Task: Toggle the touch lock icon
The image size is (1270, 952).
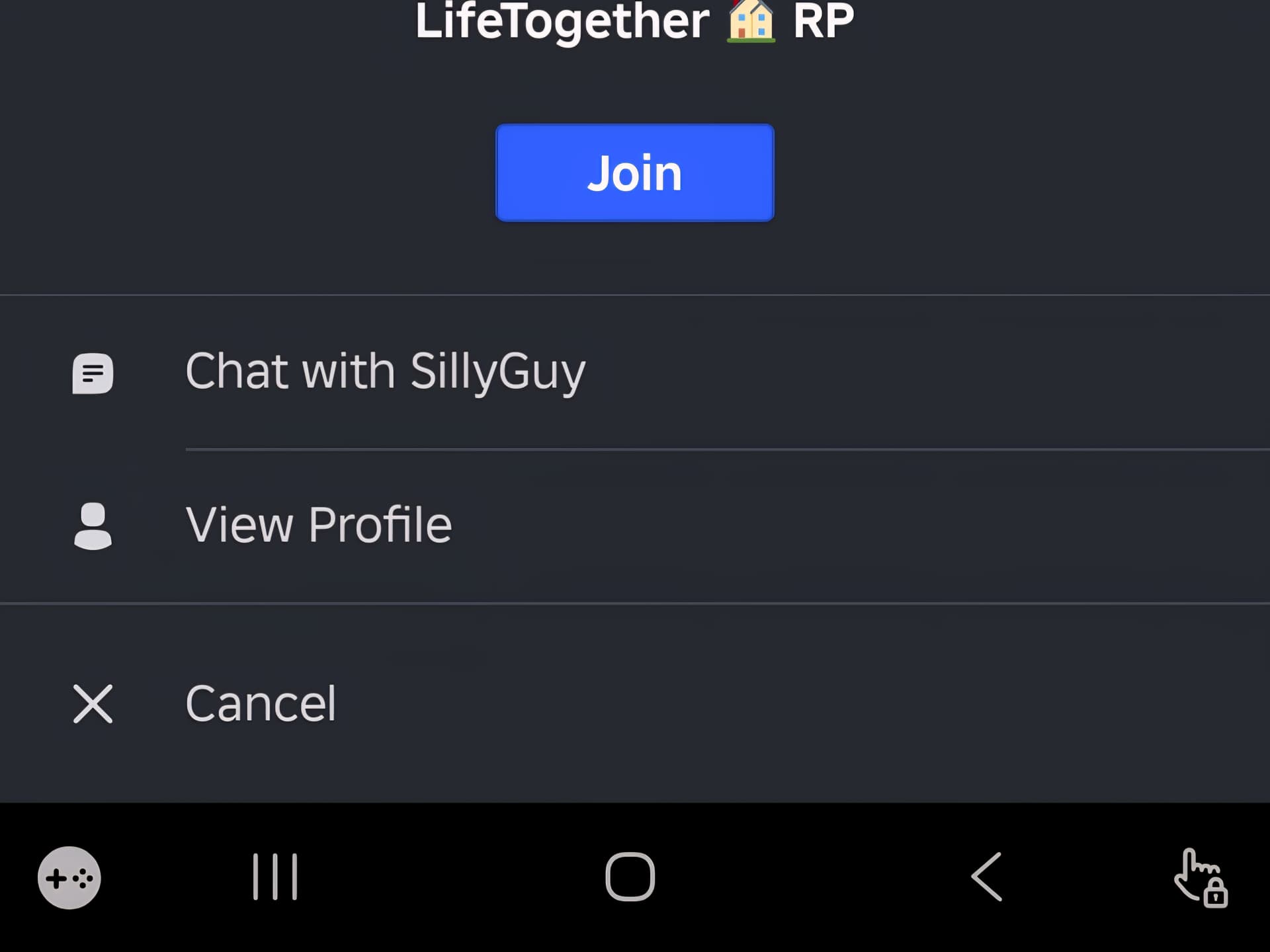Action: click(x=1201, y=878)
